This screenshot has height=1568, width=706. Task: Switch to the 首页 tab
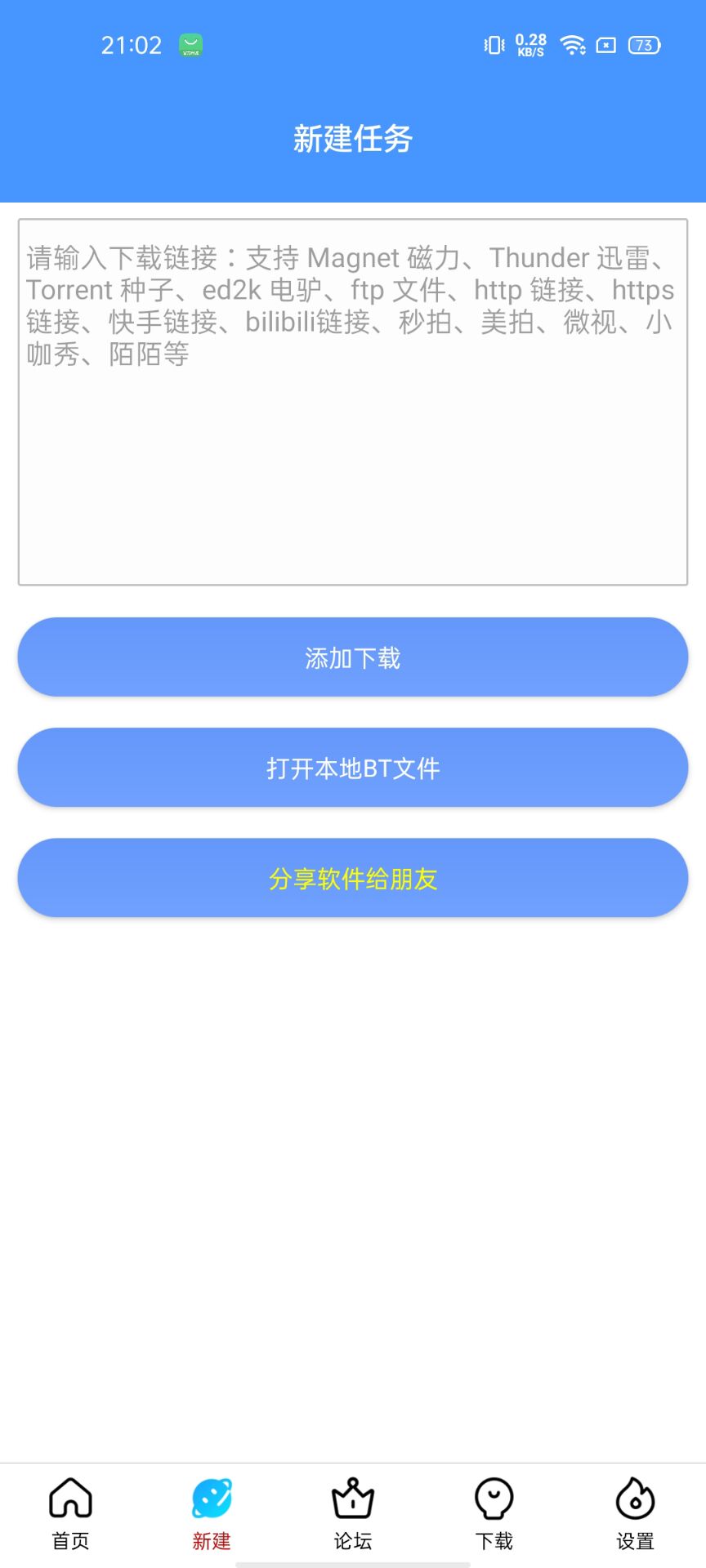click(x=70, y=1514)
